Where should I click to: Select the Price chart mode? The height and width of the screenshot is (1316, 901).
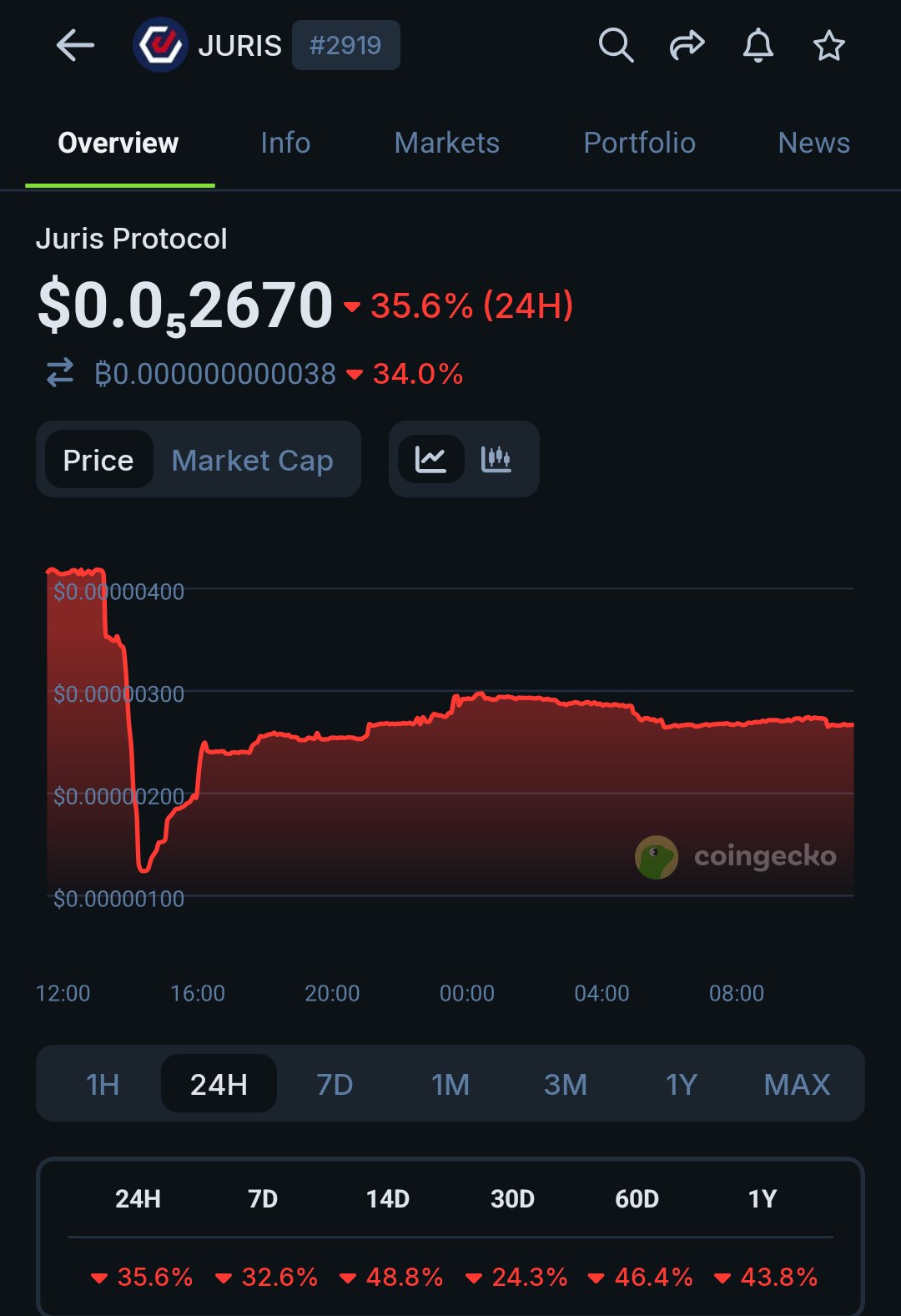click(98, 460)
